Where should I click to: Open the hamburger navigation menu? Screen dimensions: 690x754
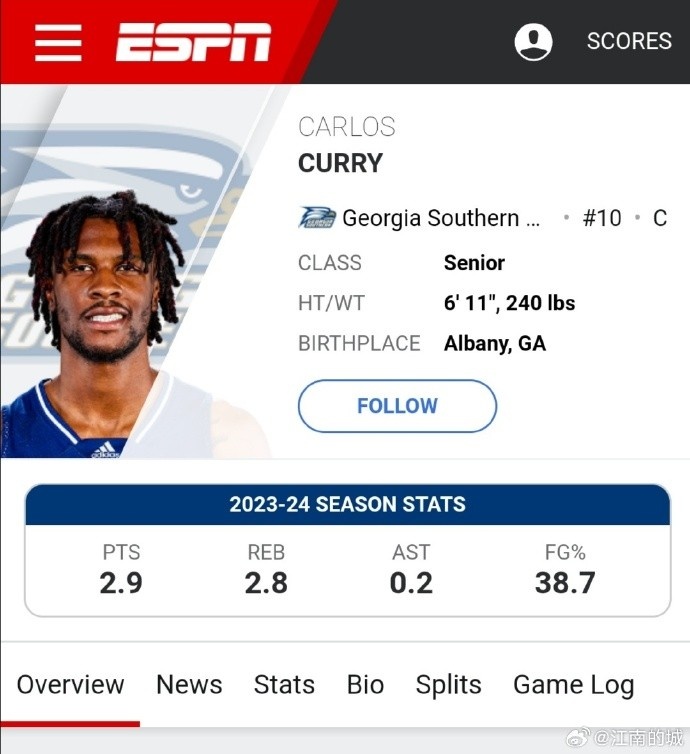(x=58, y=42)
